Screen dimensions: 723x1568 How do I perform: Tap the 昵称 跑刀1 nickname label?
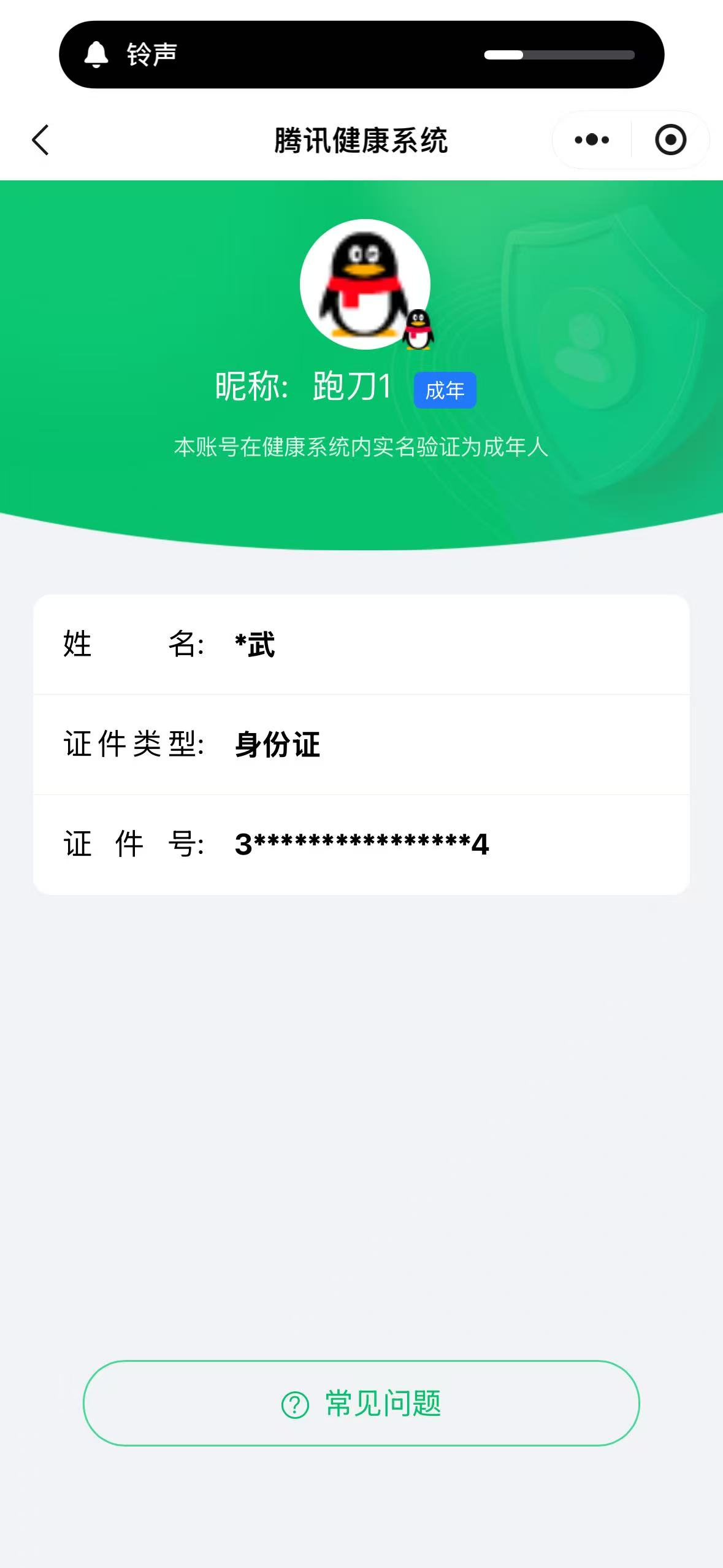304,388
